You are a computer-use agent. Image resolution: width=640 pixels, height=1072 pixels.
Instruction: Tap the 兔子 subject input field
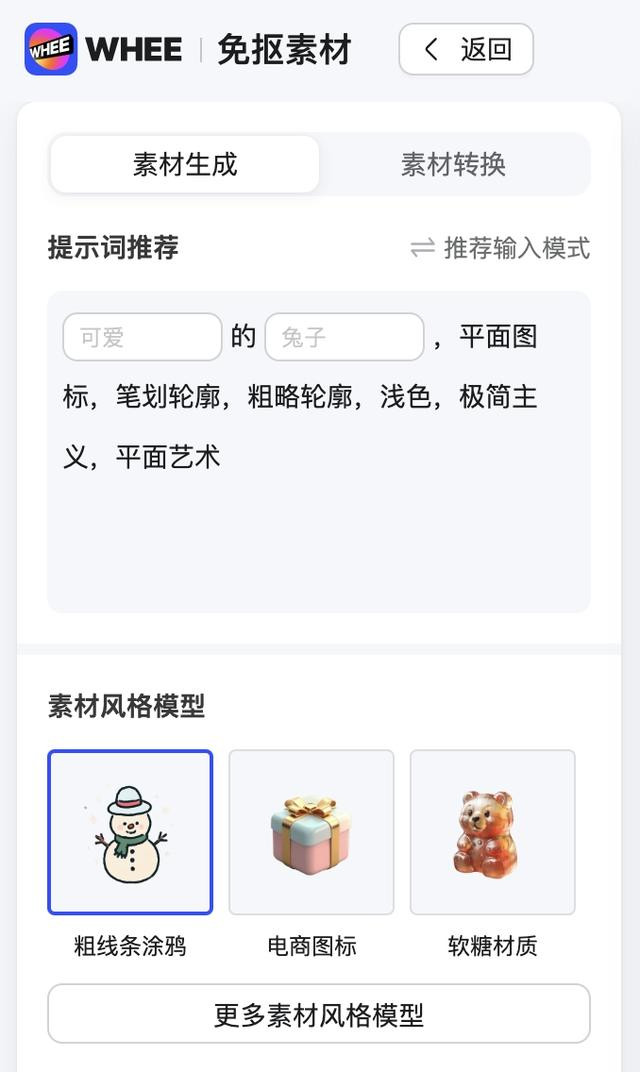(x=344, y=337)
